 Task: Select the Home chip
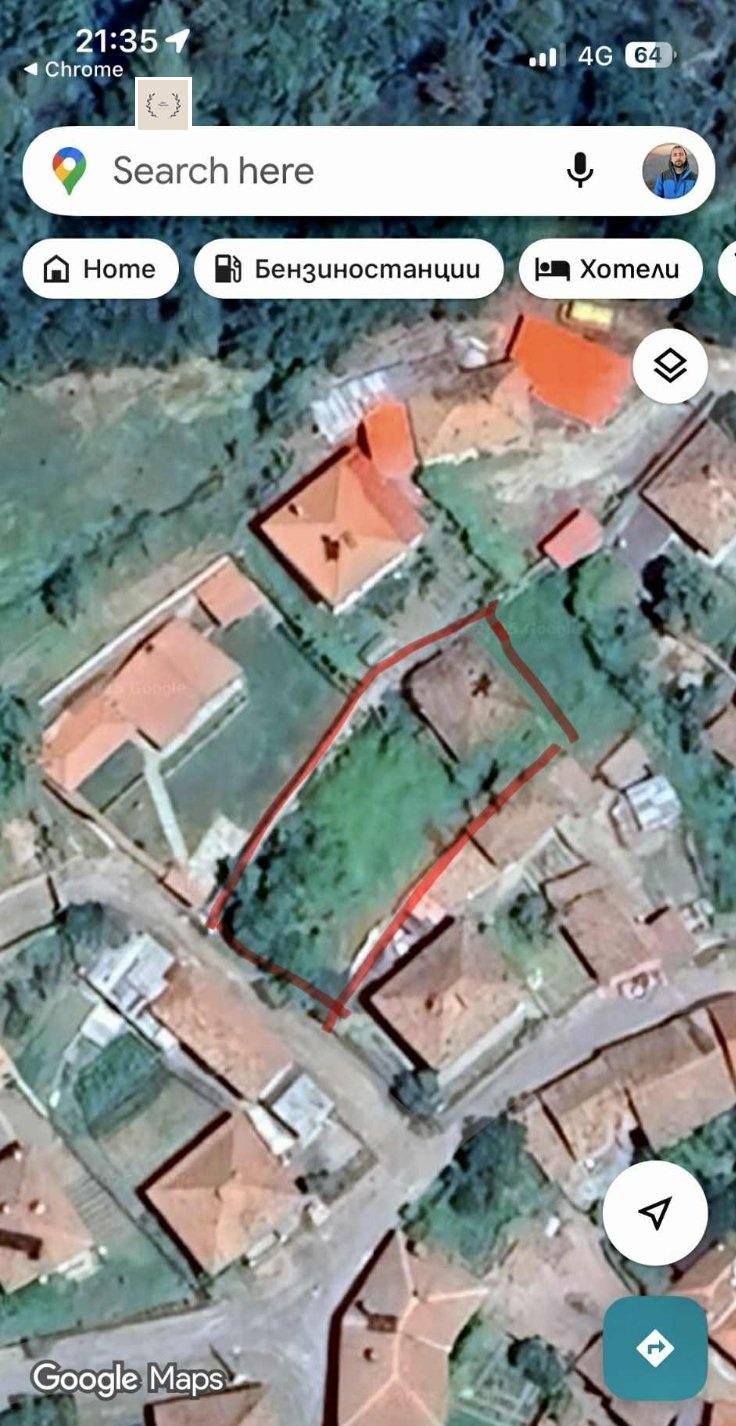coord(101,269)
